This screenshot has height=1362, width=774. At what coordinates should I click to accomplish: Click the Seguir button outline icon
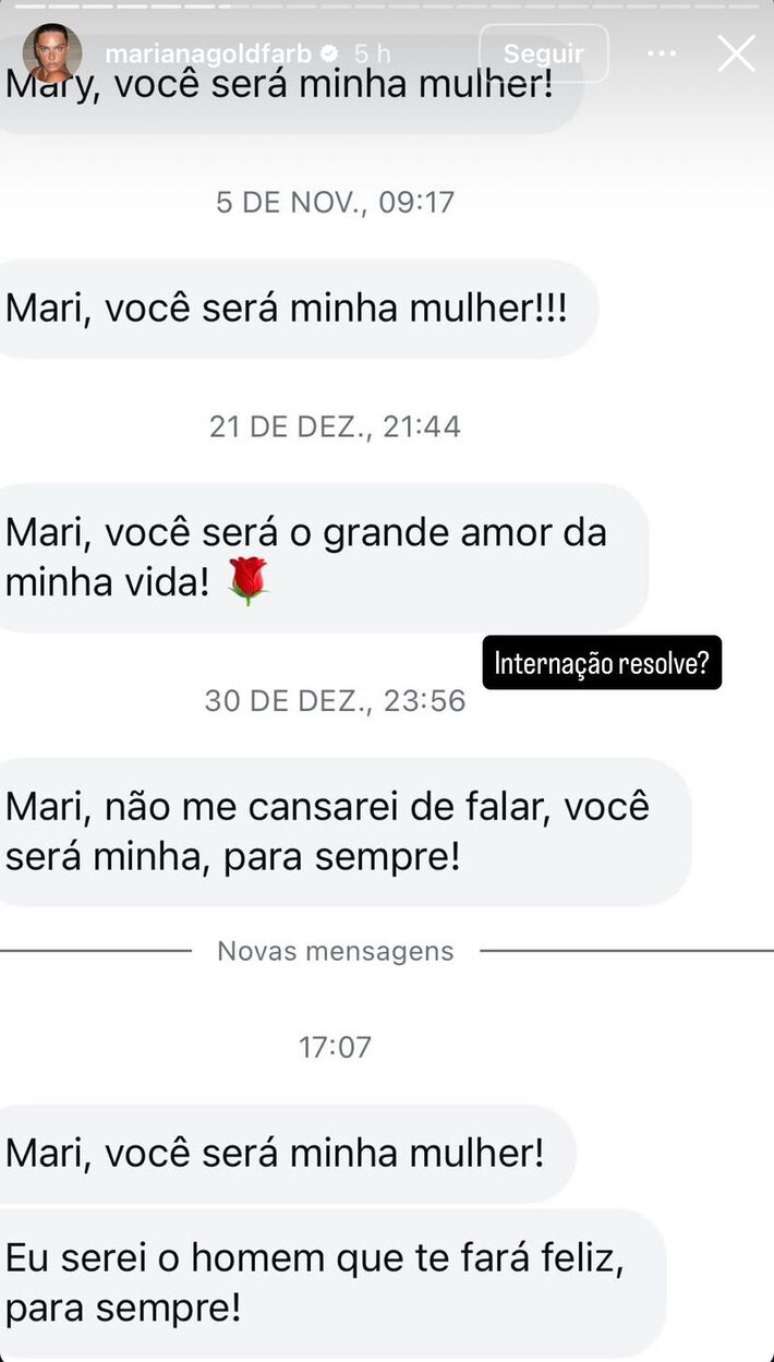tap(543, 52)
